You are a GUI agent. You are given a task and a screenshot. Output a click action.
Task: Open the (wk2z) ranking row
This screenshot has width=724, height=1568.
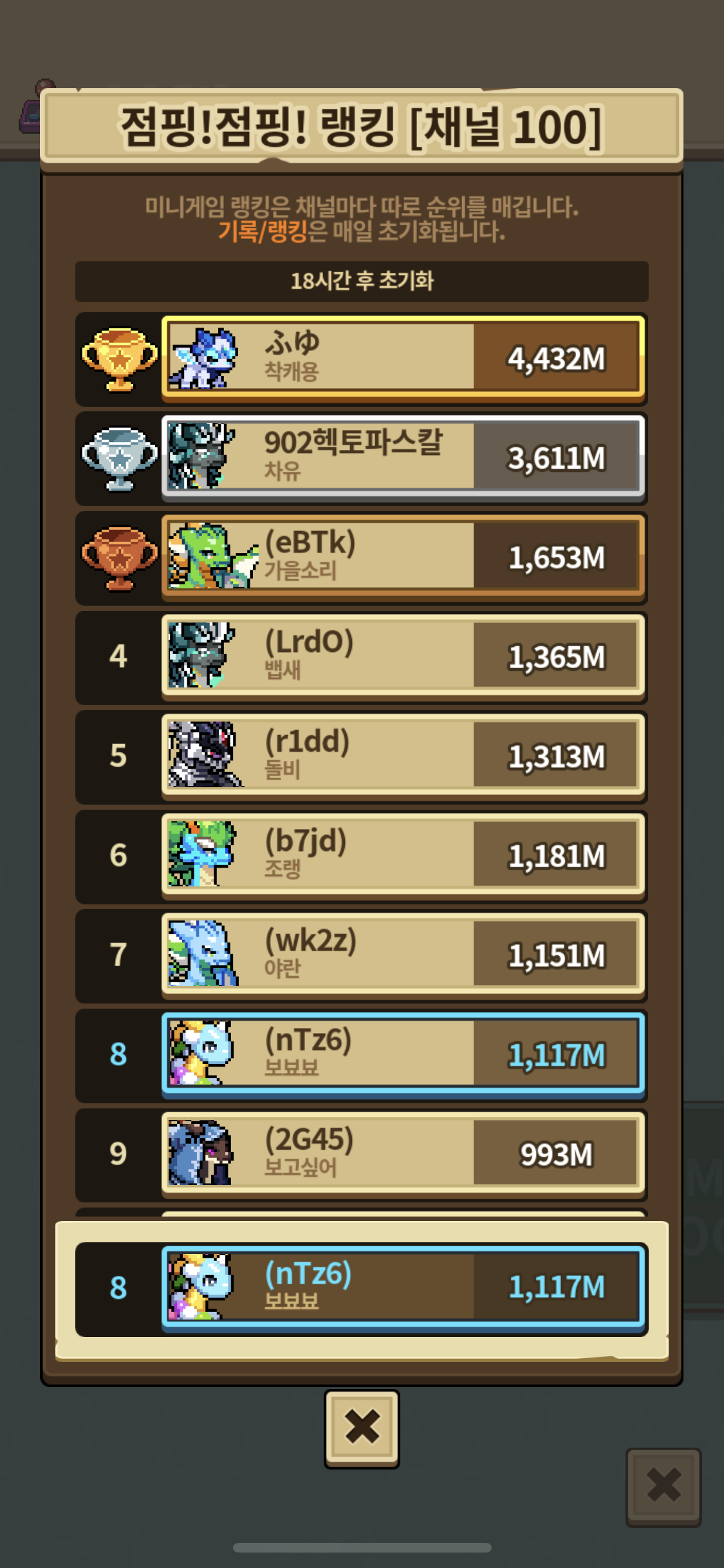click(403, 955)
